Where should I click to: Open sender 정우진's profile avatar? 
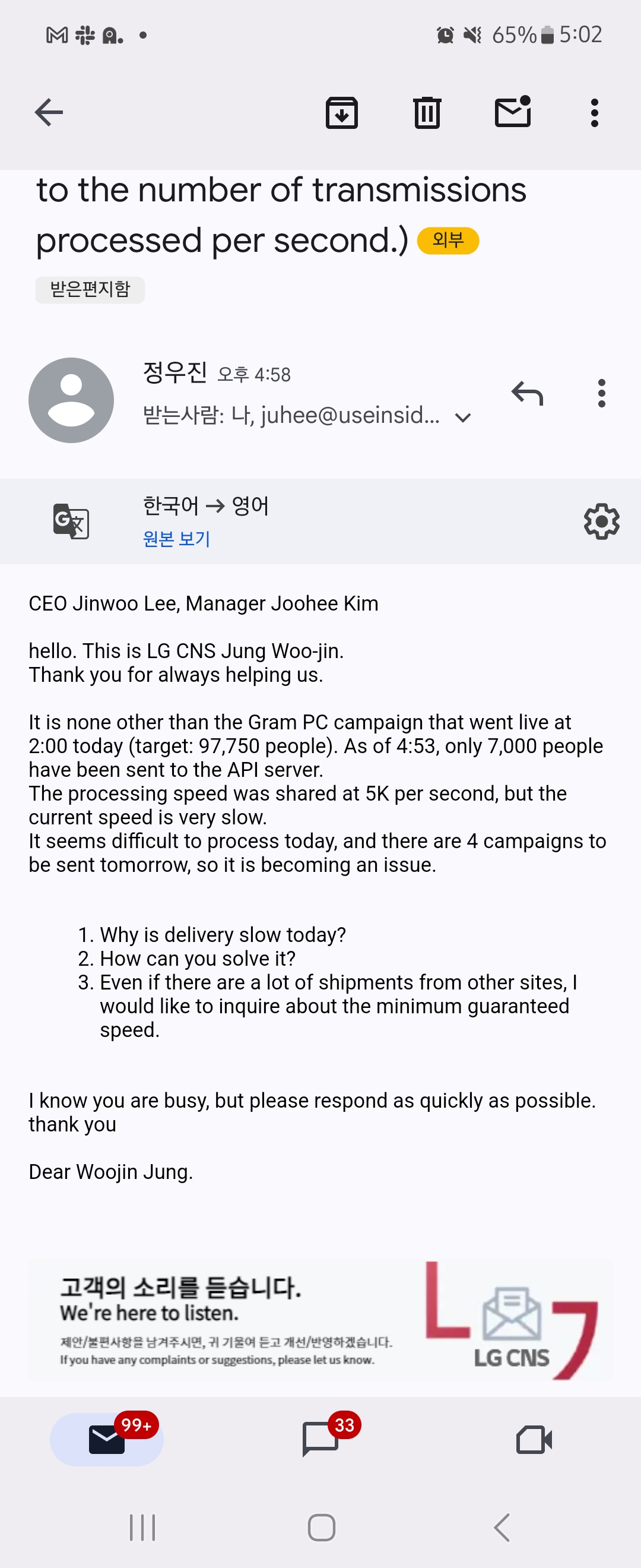[71, 400]
